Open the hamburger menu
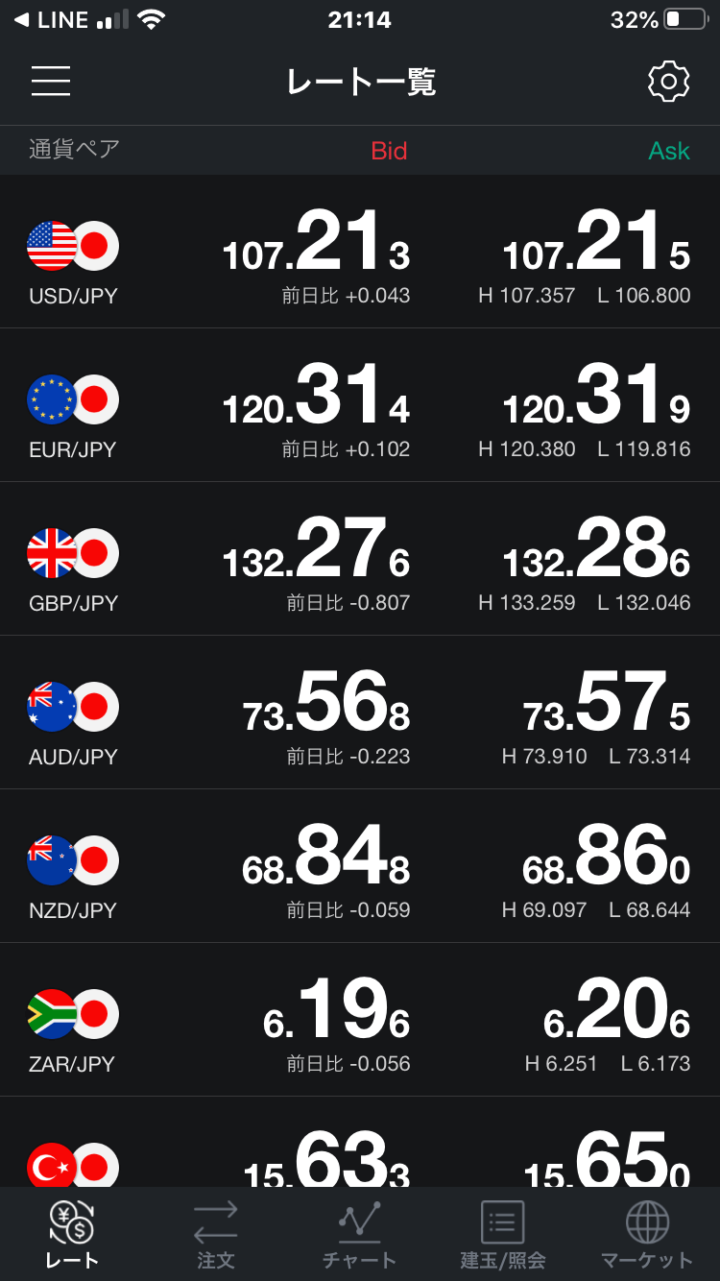Viewport: 720px width, 1281px height. click(51, 81)
